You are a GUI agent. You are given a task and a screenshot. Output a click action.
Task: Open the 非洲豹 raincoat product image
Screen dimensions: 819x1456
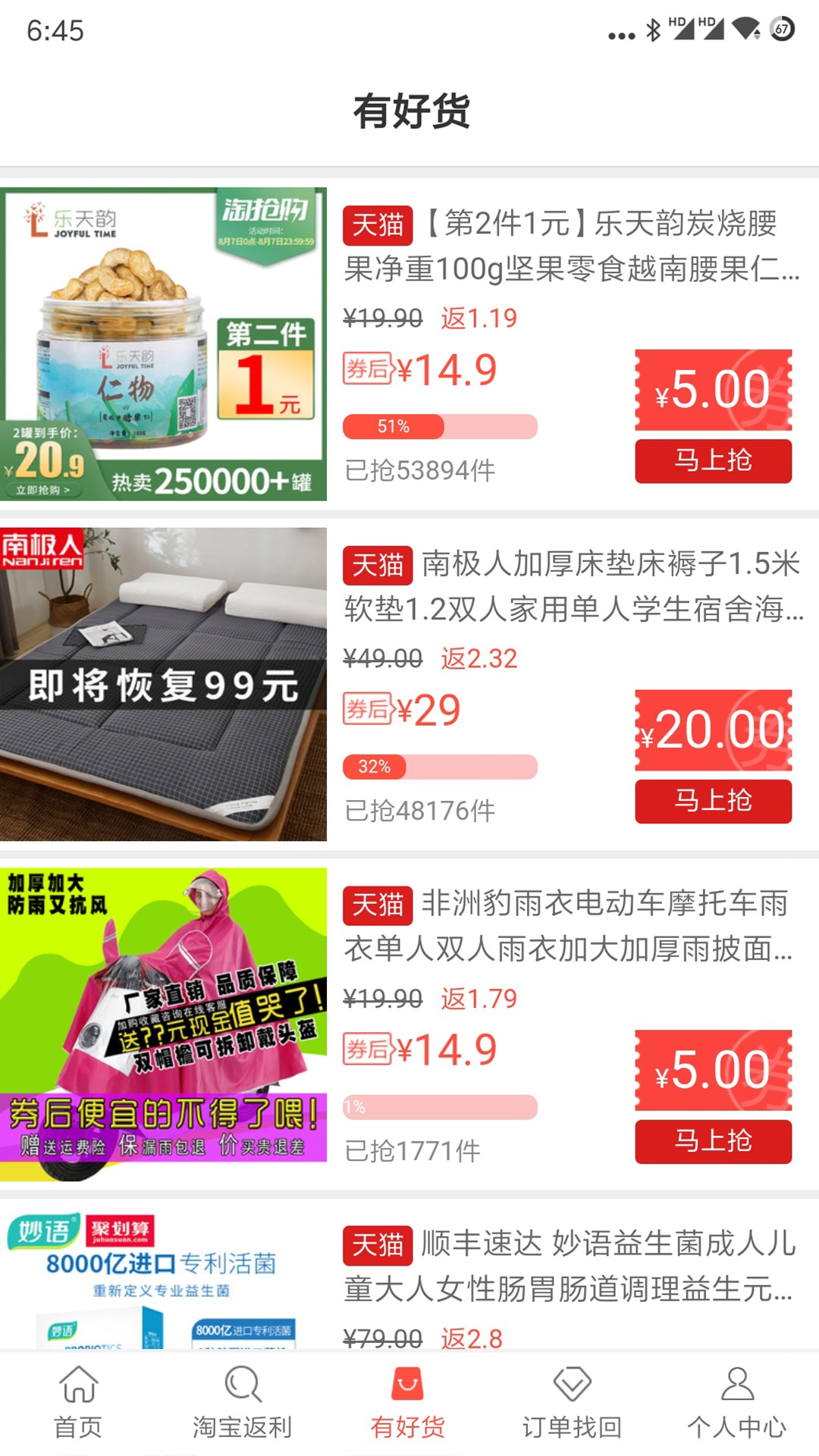tap(163, 1024)
